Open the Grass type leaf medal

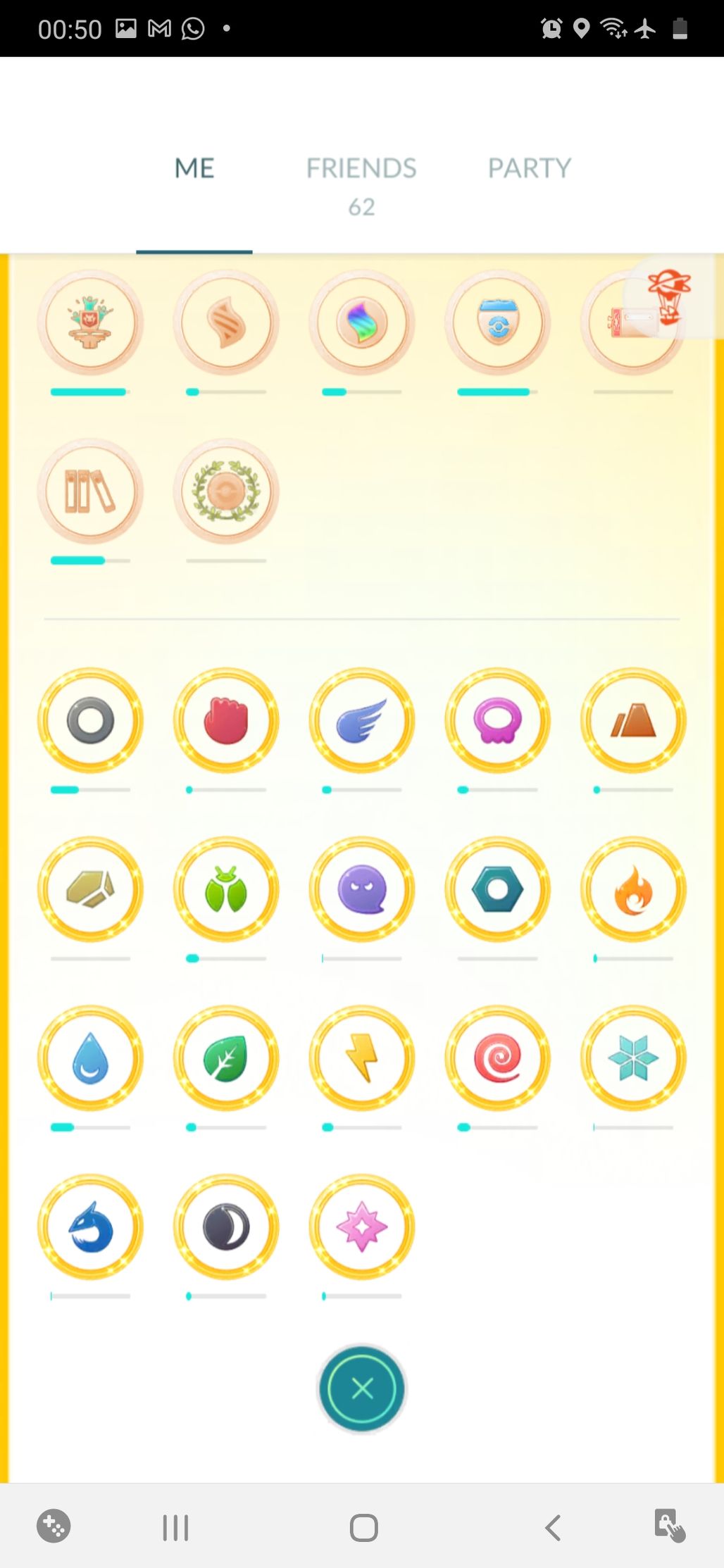[x=226, y=1059]
